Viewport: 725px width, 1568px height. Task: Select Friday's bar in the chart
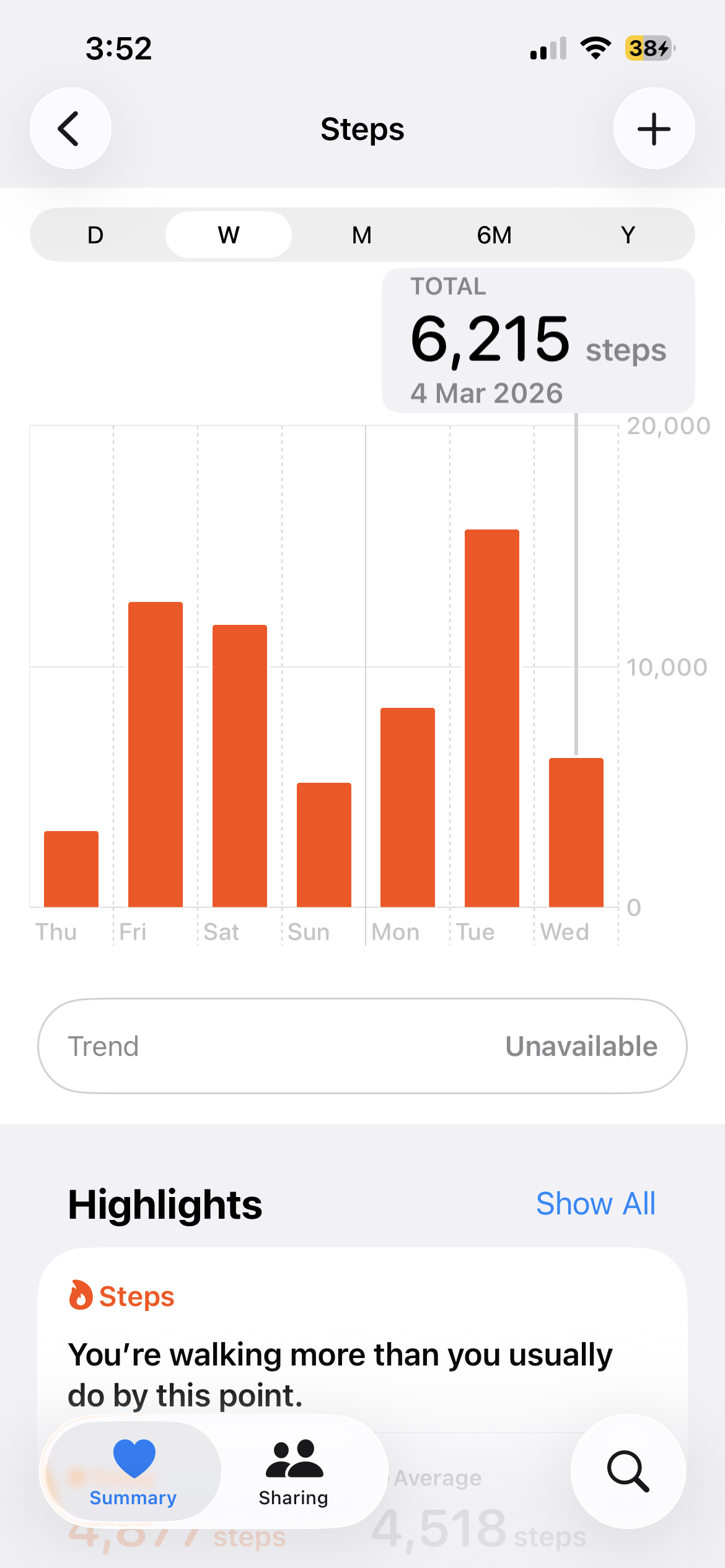[x=156, y=754]
